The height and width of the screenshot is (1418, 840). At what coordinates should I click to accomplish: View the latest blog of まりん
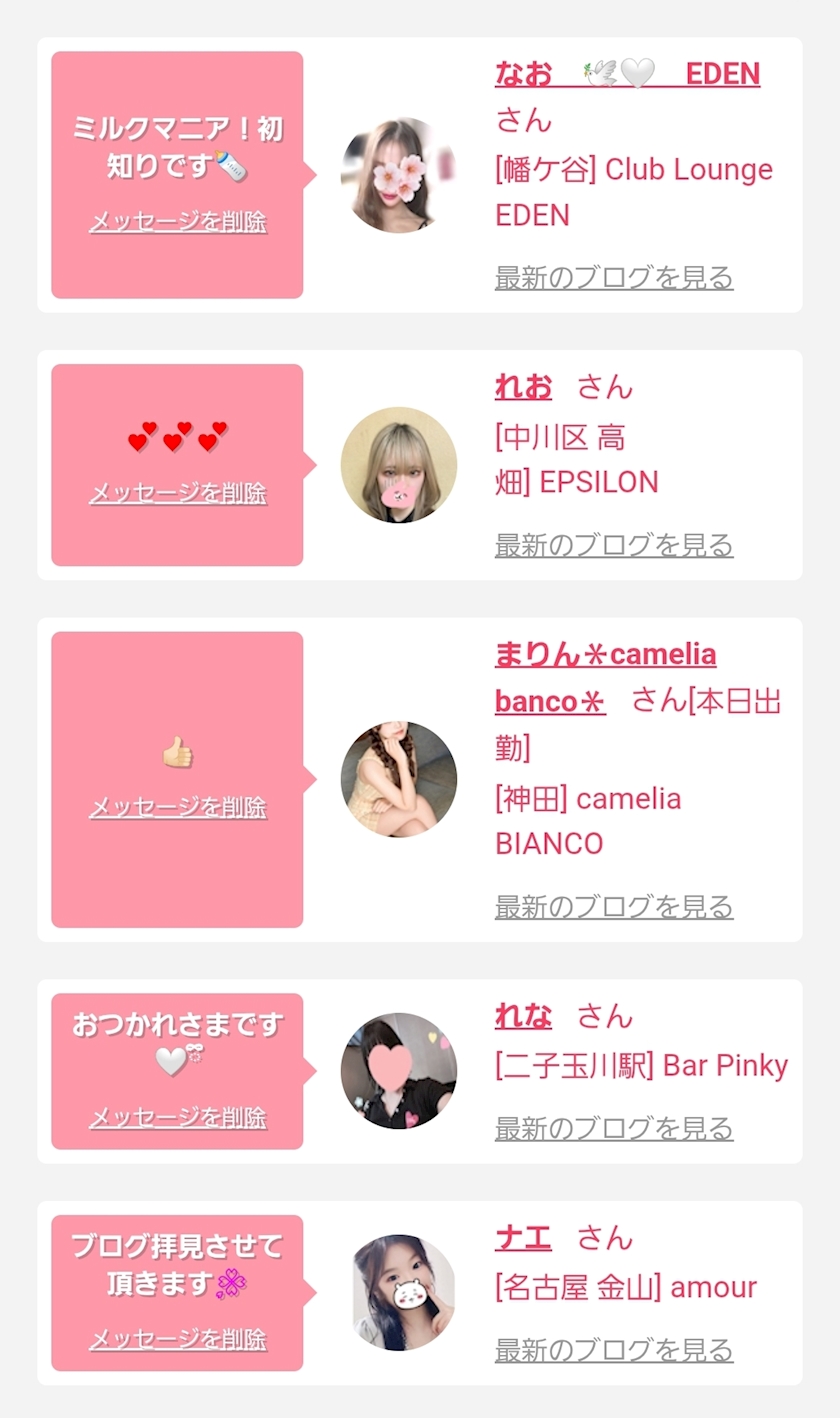click(614, 907)
